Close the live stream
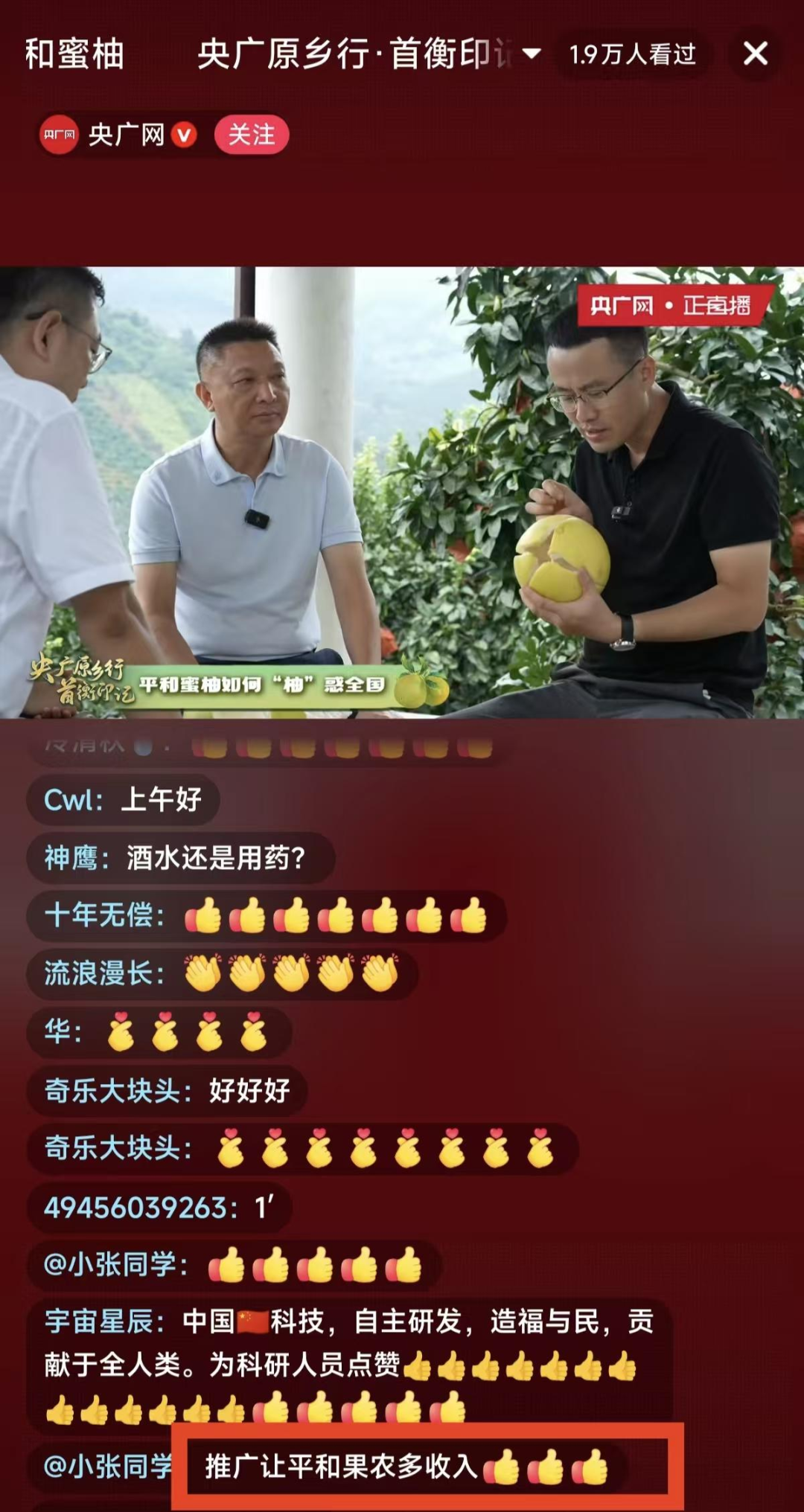The width and height of the screenshot is (804, 1512). tap(755, 54)
